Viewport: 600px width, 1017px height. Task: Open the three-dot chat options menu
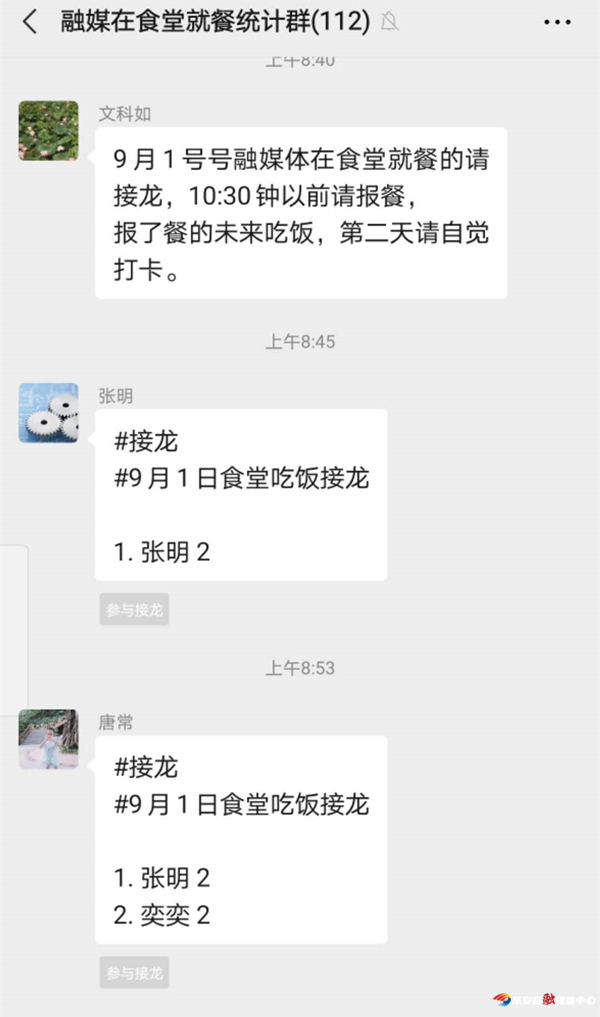[x=557, y=22]
